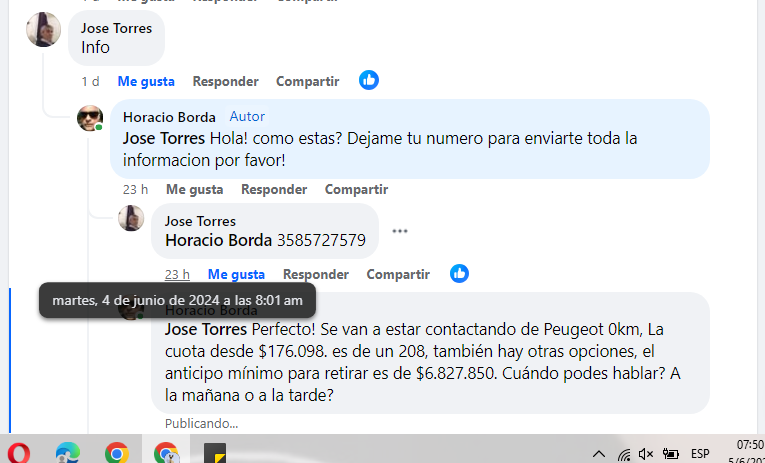This screenshot has height=463, width=765.
Task: Open the 23 h timestamp under the number comment
Action: (177, 274)
